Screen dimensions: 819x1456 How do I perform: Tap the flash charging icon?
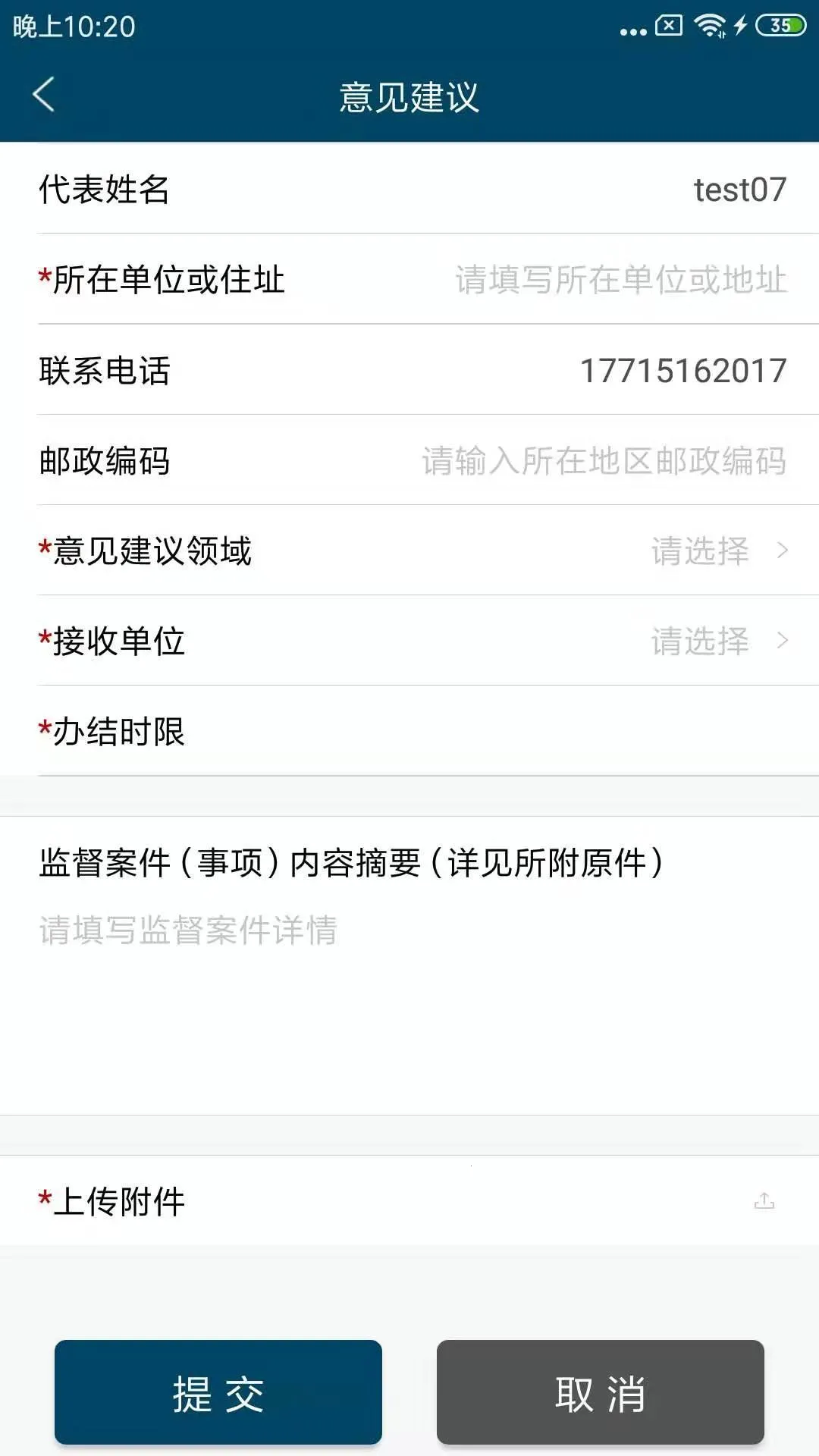coord(742,24)
